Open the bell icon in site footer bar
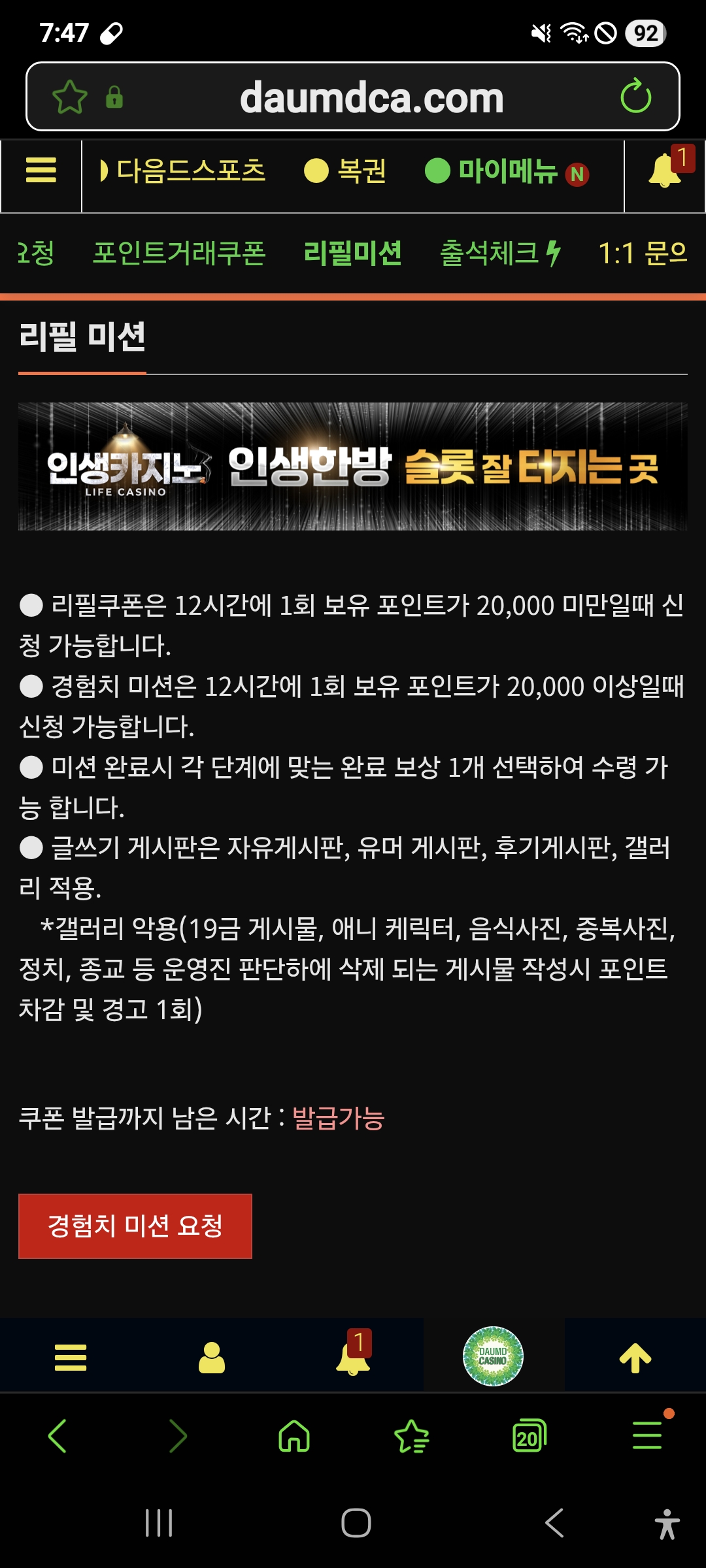Screen dimensions: 706x1568 (353, 1356)
